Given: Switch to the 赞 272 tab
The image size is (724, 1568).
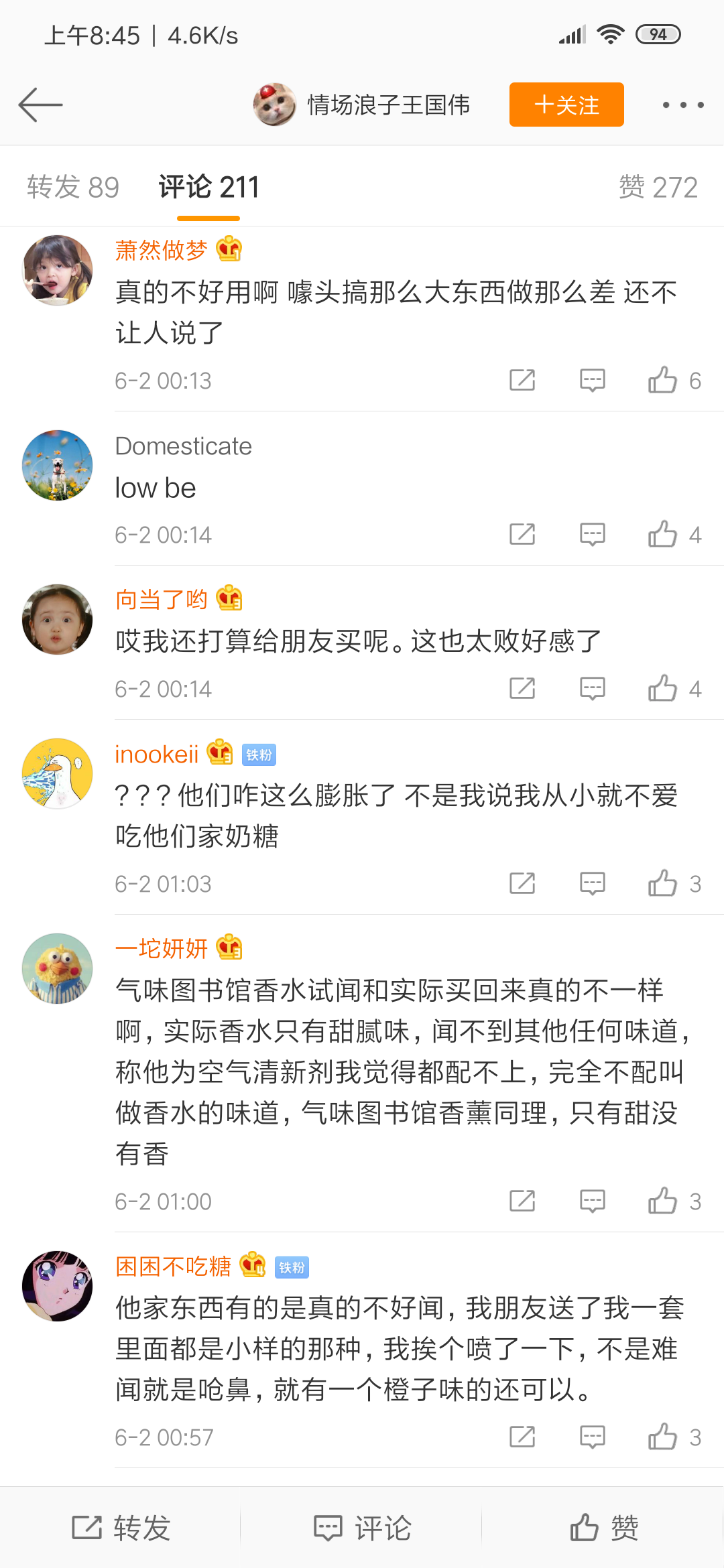Looking at the screenshot, I should click(658, 187).
